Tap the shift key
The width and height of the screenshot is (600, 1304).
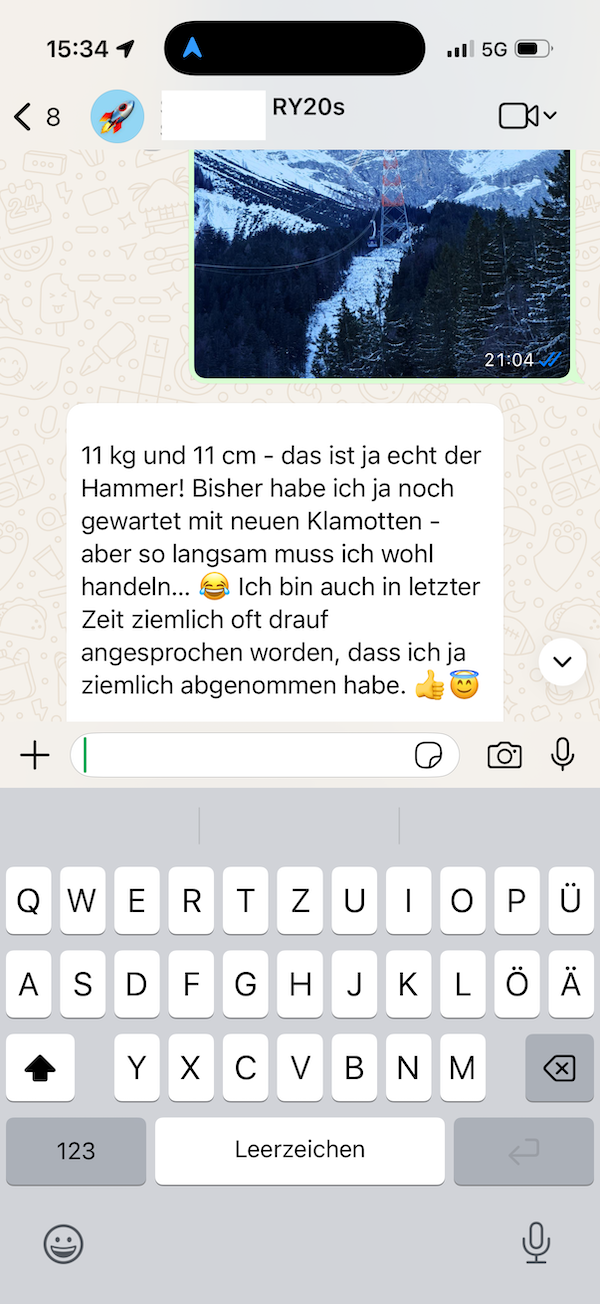[x=40, y=1069]
